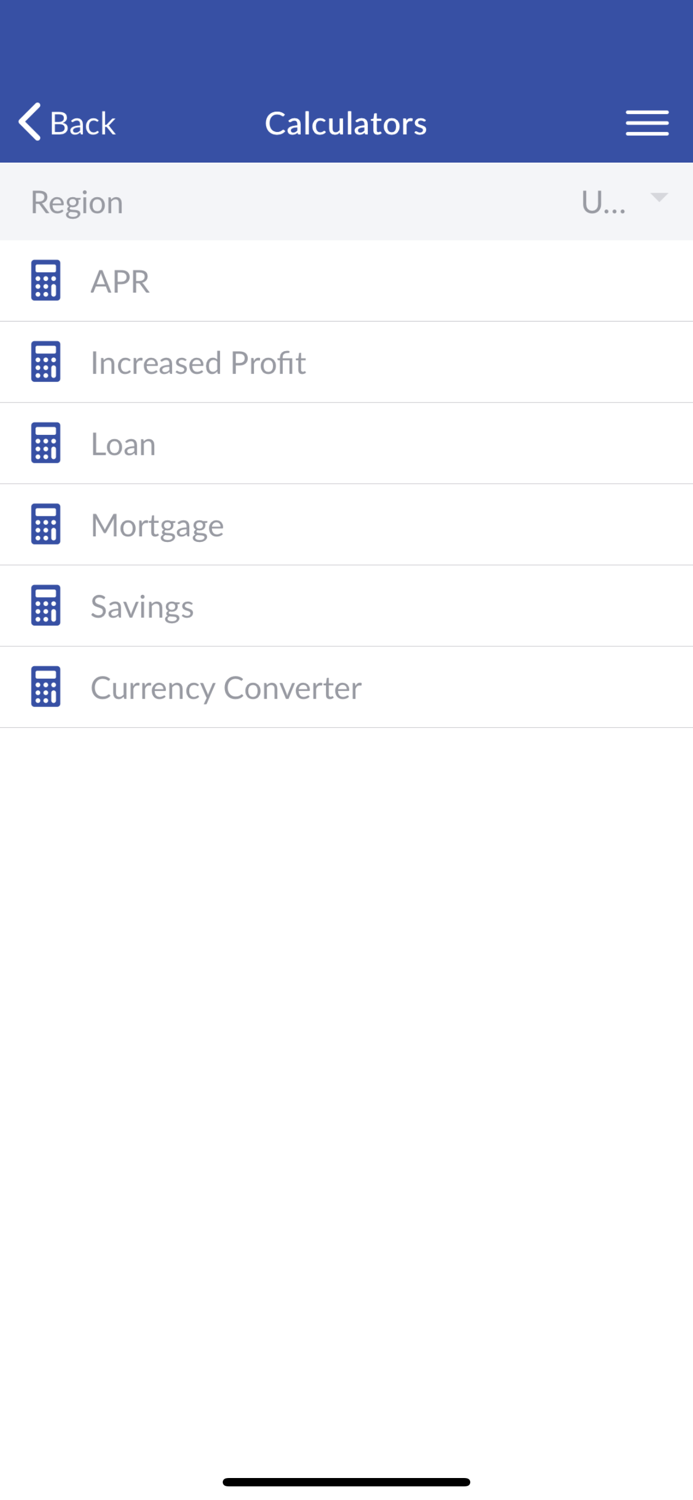Image resolution: width=693 pixels, height=1500 pixels.
Task: Select the Loan calculator
Action: [346, 444]
